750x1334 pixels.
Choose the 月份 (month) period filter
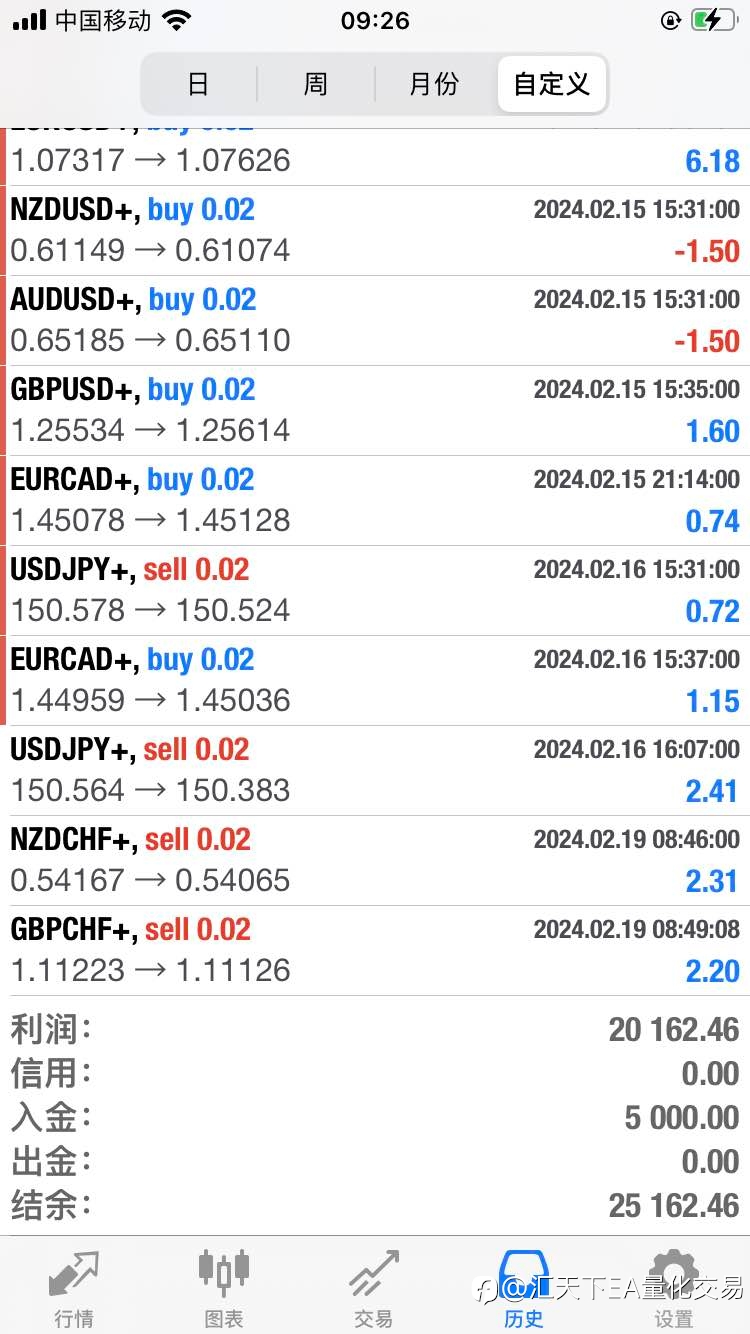(x=434, y=84)
